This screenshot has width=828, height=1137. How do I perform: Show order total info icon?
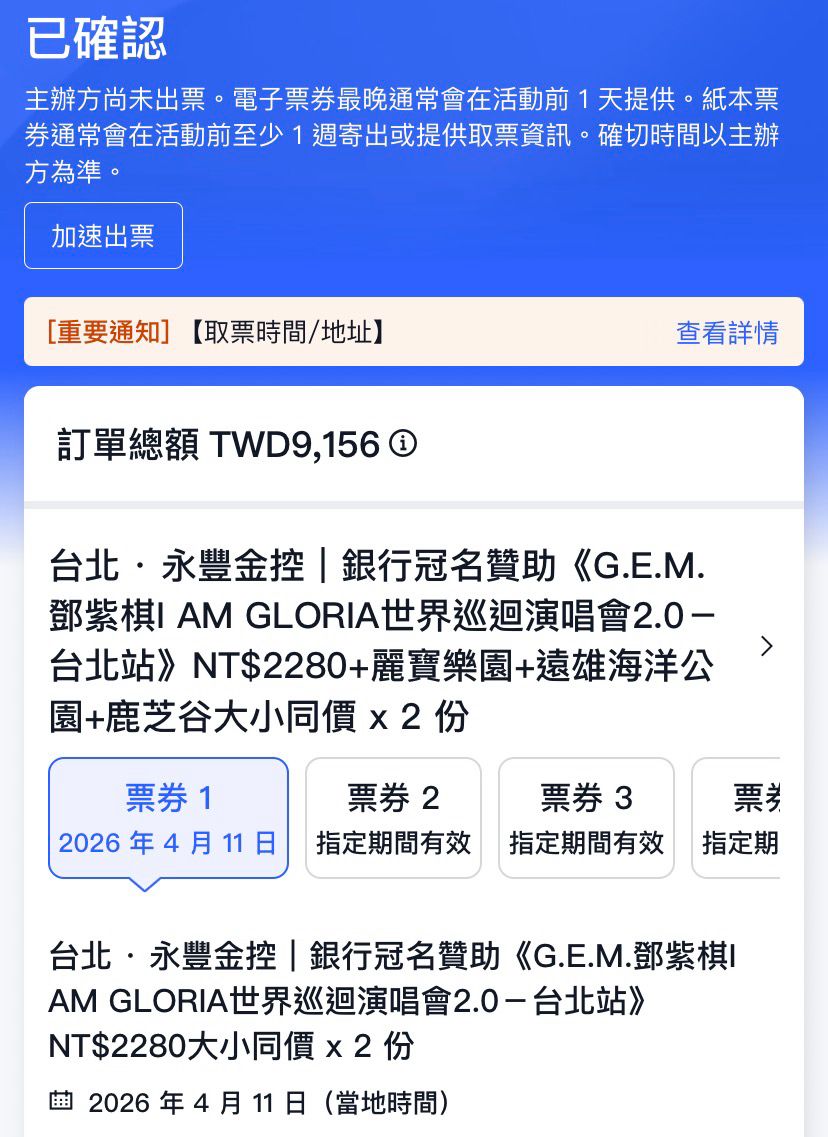(403, 443)
